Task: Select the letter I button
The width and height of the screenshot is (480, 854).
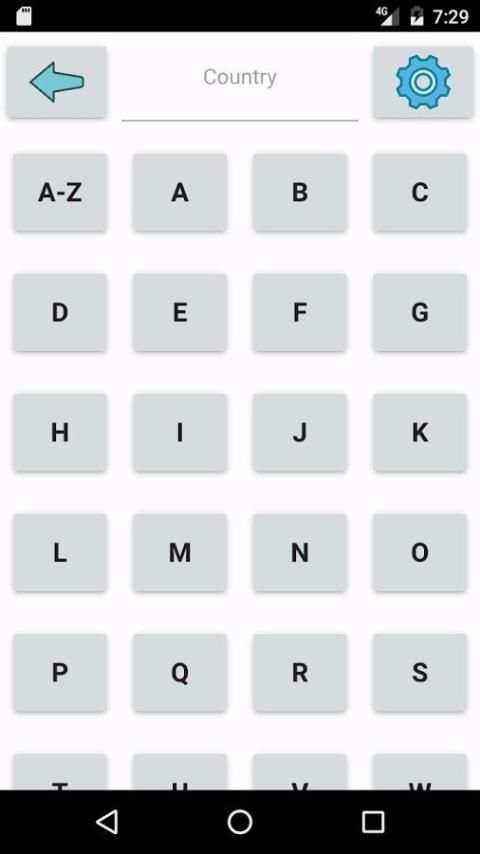Action: (x=180, y=433)
